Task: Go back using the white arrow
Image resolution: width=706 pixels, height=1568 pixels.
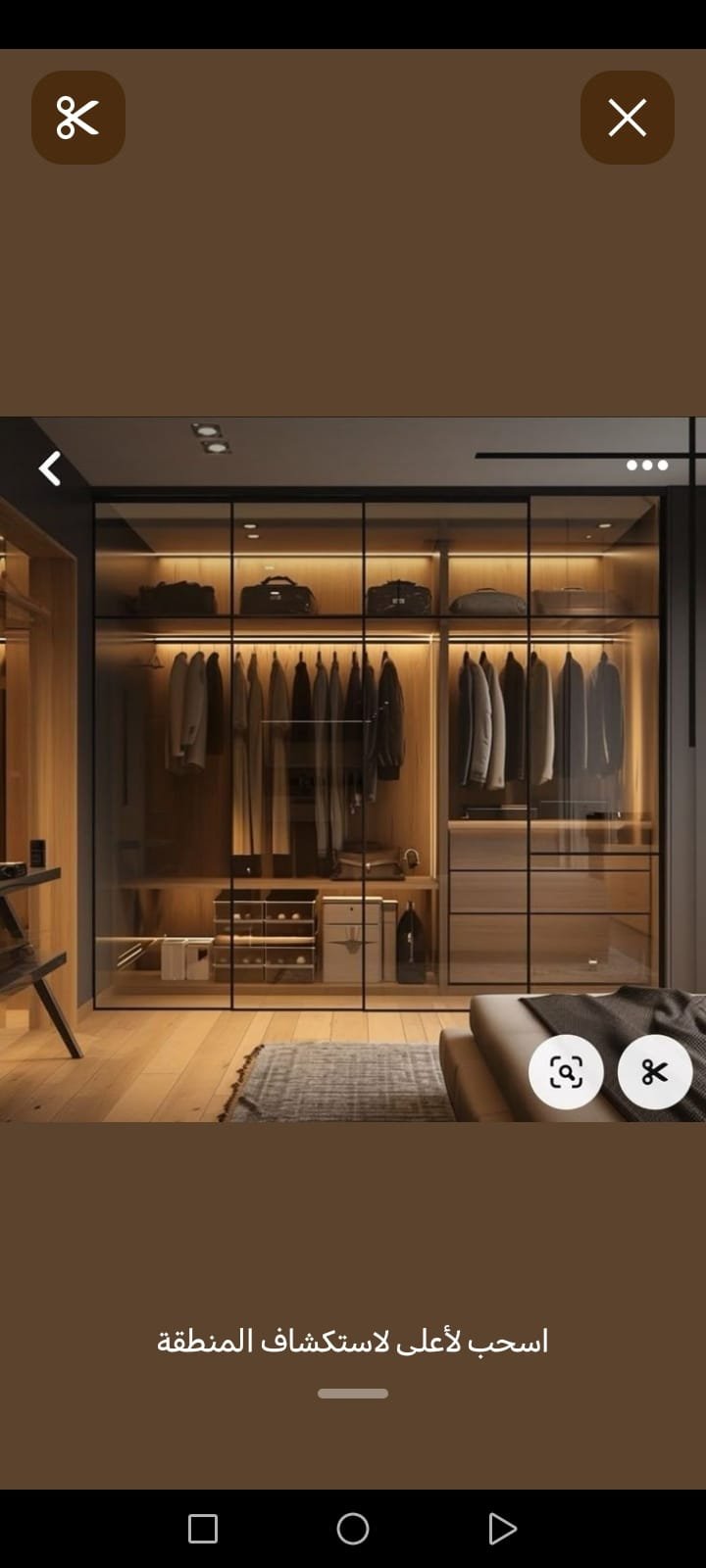Action: click(x=50, y=468)
